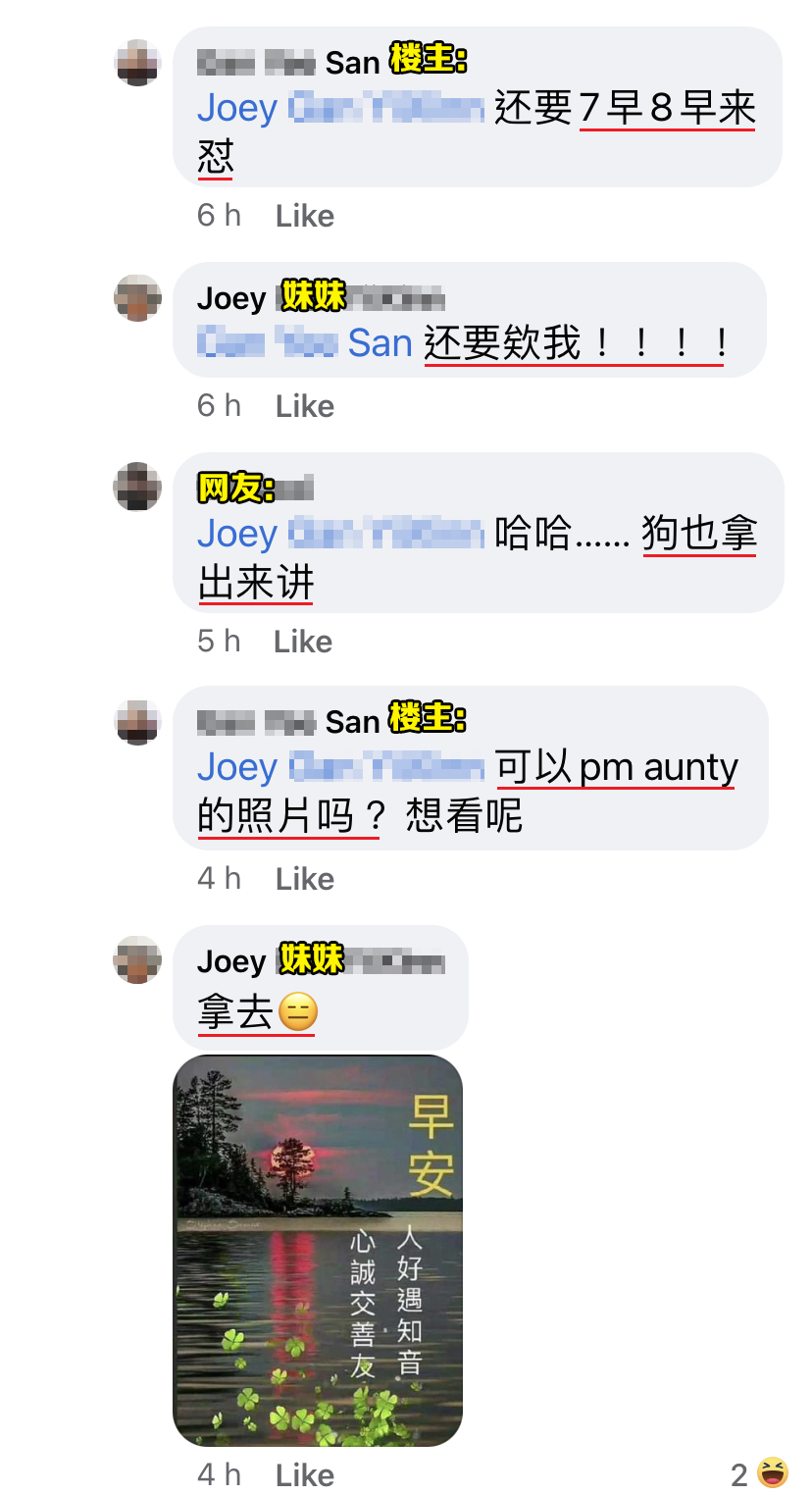Screen dimensions: 812x1495
Task: Open the Joey mention in the 狗也拿出来讲 comment
Action: pos(339,534)
